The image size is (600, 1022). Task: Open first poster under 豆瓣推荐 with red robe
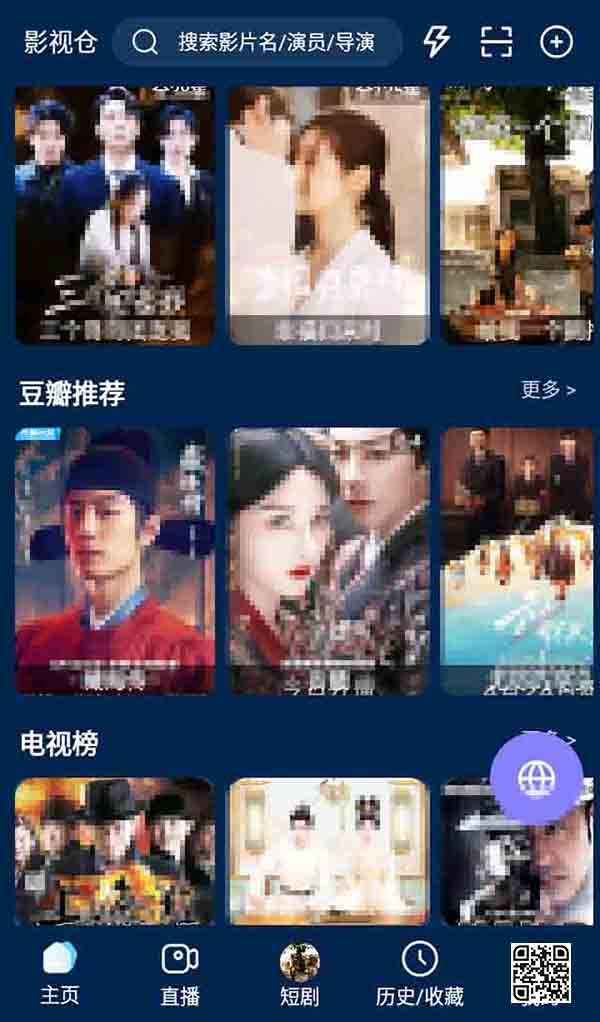click(x=114, y=560)
